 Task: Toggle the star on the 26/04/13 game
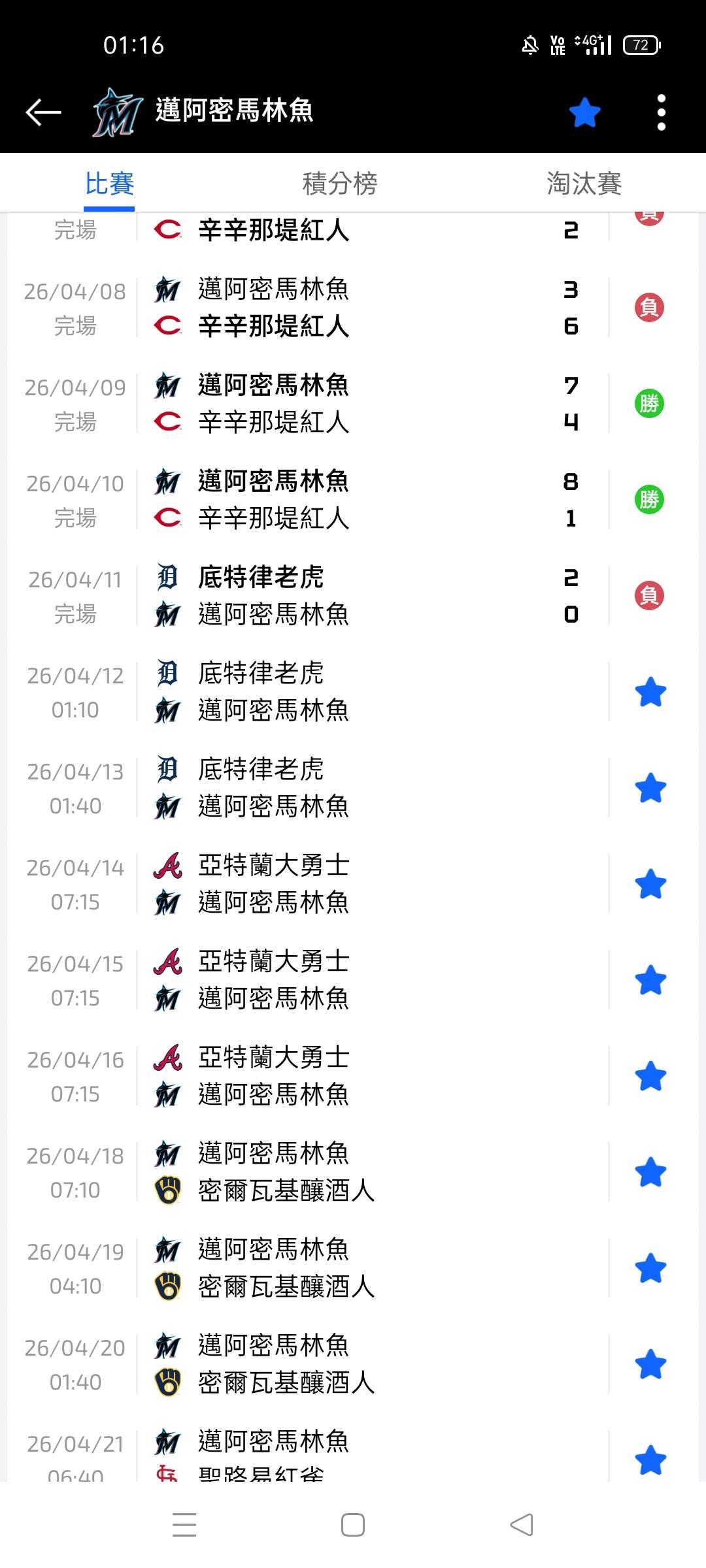tap(650, 789)
